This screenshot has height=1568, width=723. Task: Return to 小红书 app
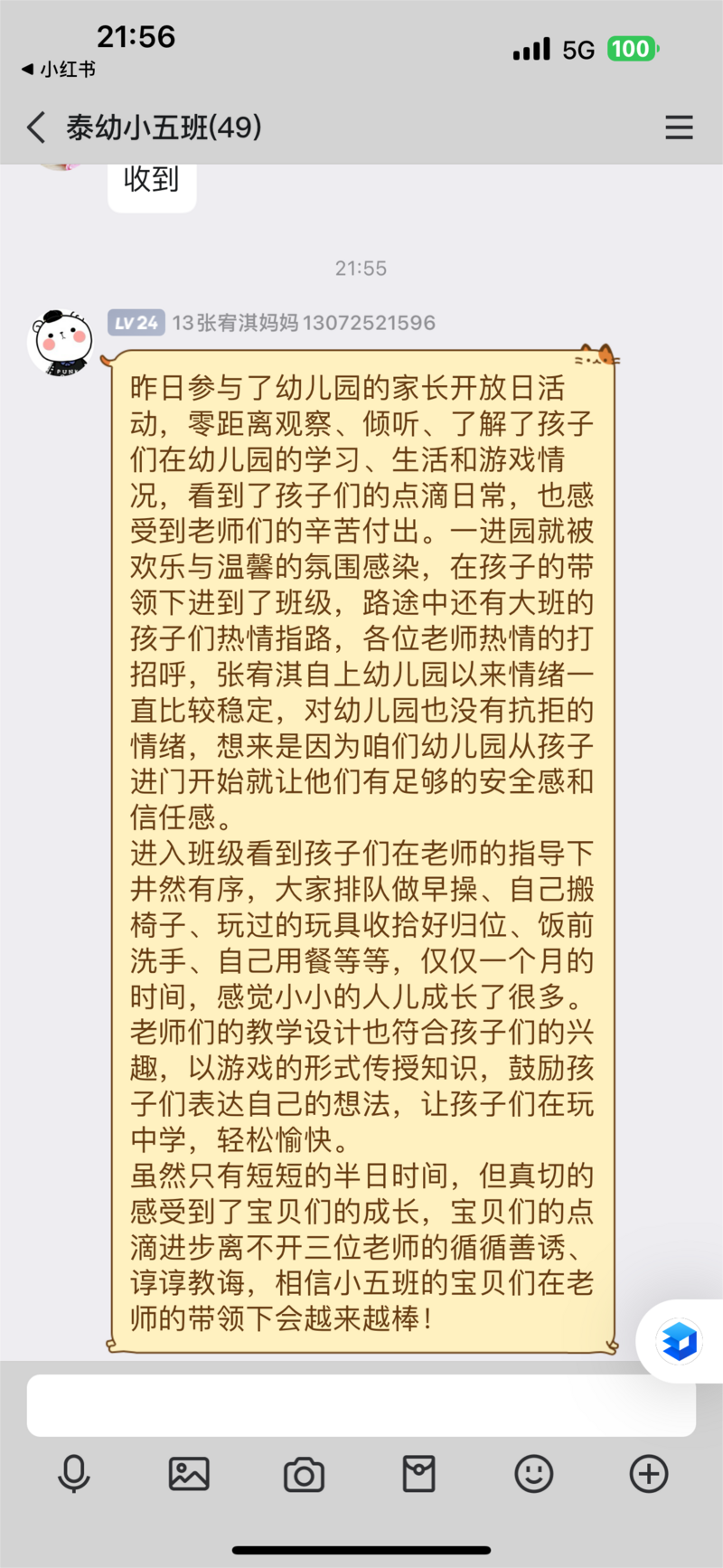(x=59, y=70)
